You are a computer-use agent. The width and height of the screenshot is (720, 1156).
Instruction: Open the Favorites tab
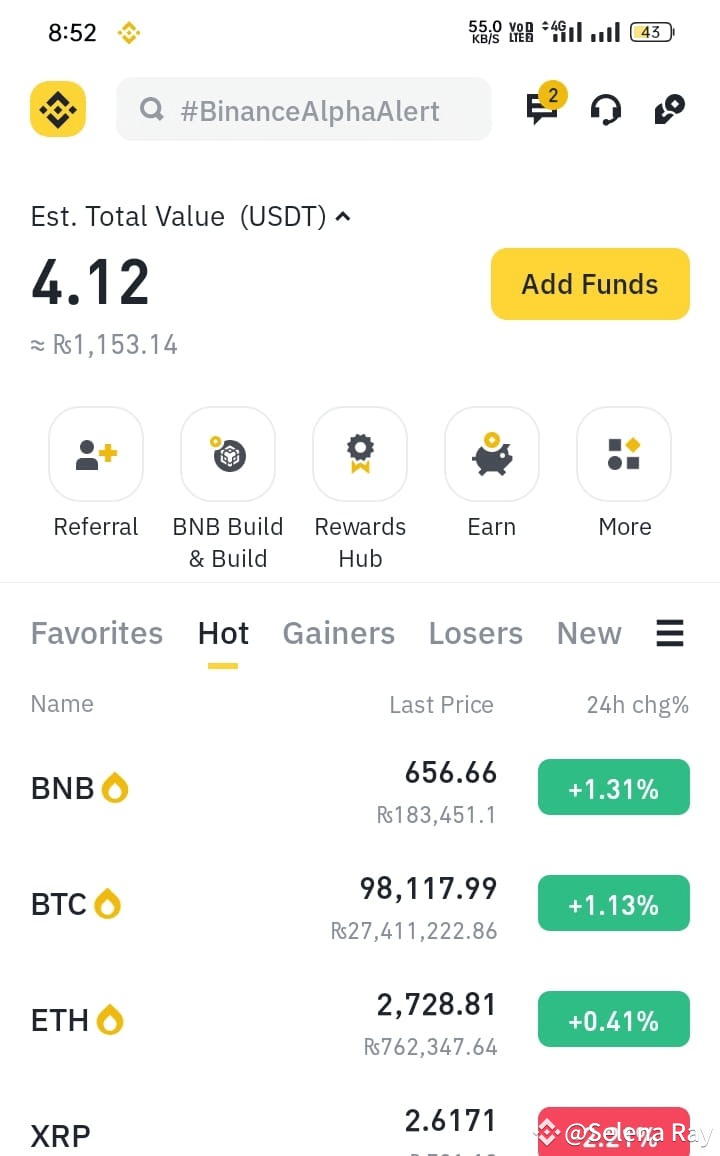click(96, 632)
